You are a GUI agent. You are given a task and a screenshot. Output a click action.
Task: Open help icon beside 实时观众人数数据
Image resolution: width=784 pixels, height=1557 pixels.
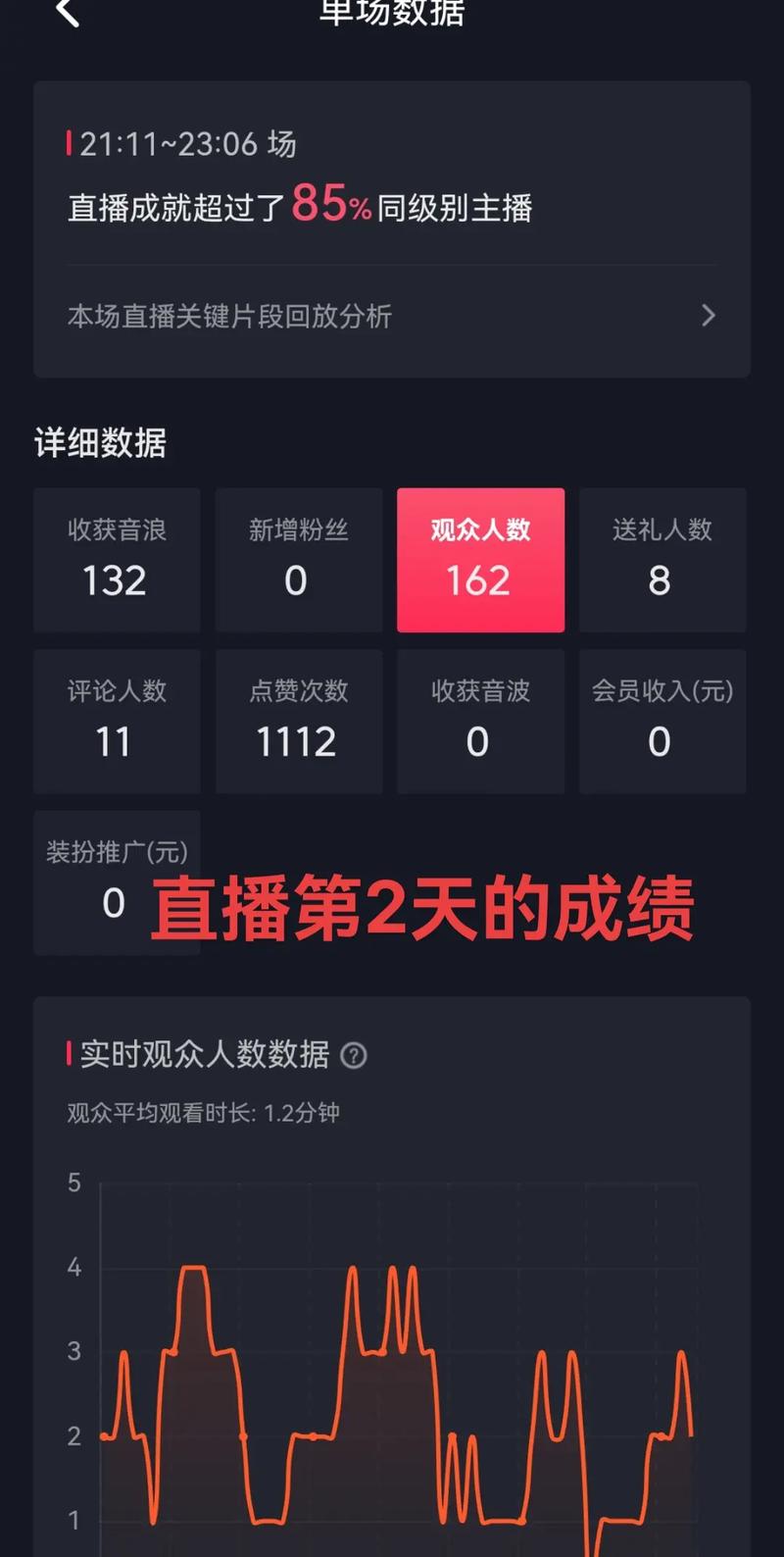pyautogui.click(x=353, y=1055)
